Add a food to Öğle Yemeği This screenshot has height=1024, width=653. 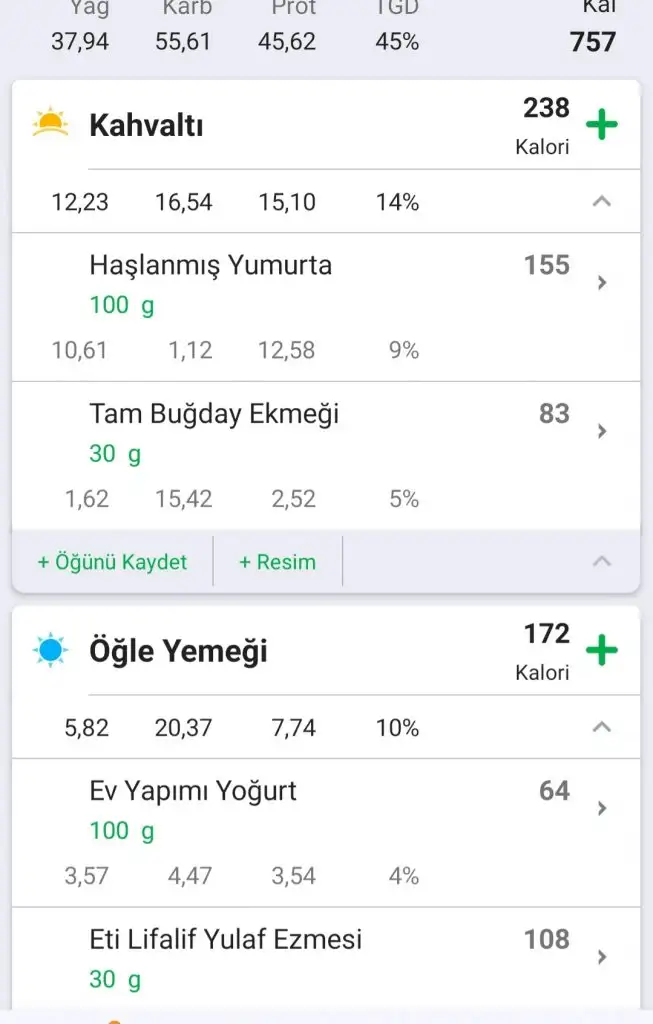601,651
